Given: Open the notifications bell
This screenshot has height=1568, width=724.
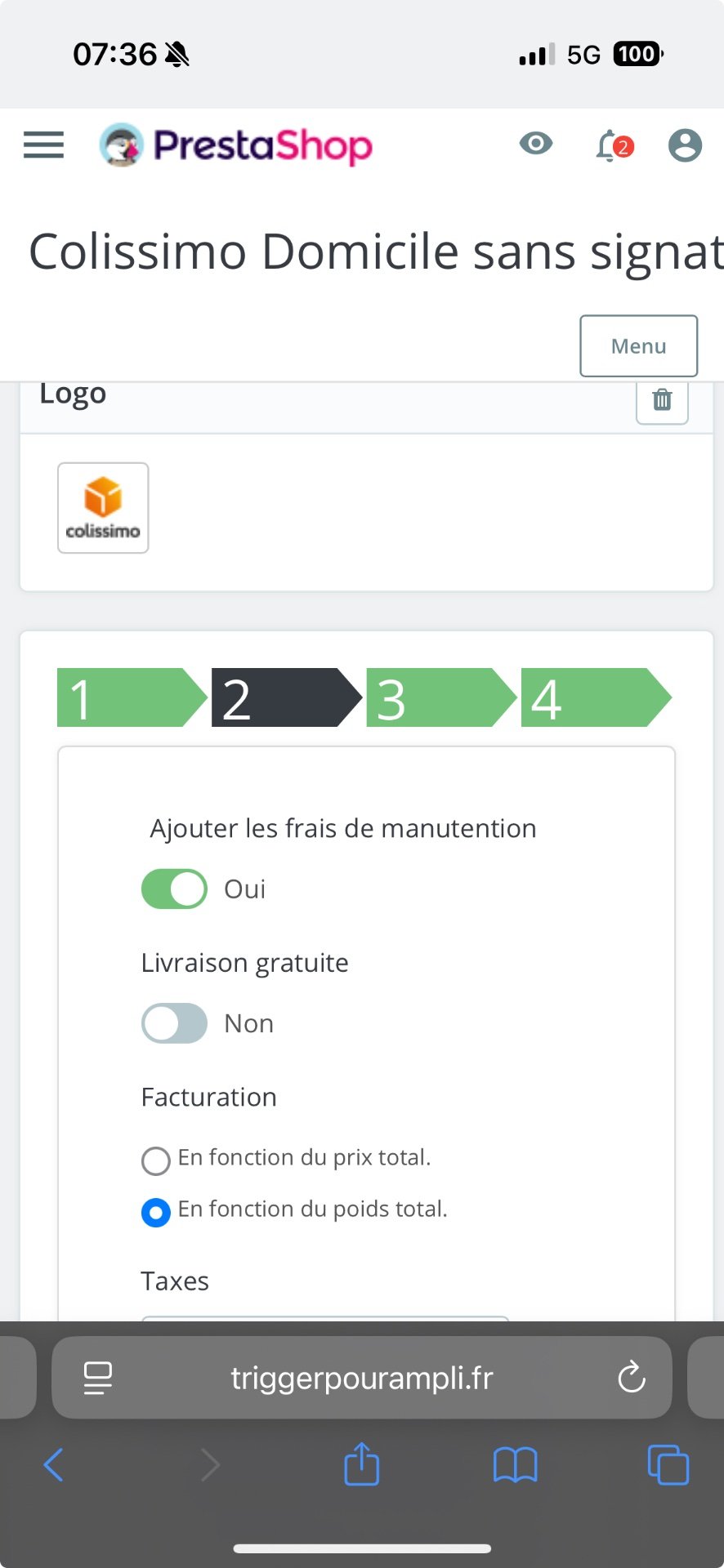Looking at the screenshot, I should [x=613, y=146].
